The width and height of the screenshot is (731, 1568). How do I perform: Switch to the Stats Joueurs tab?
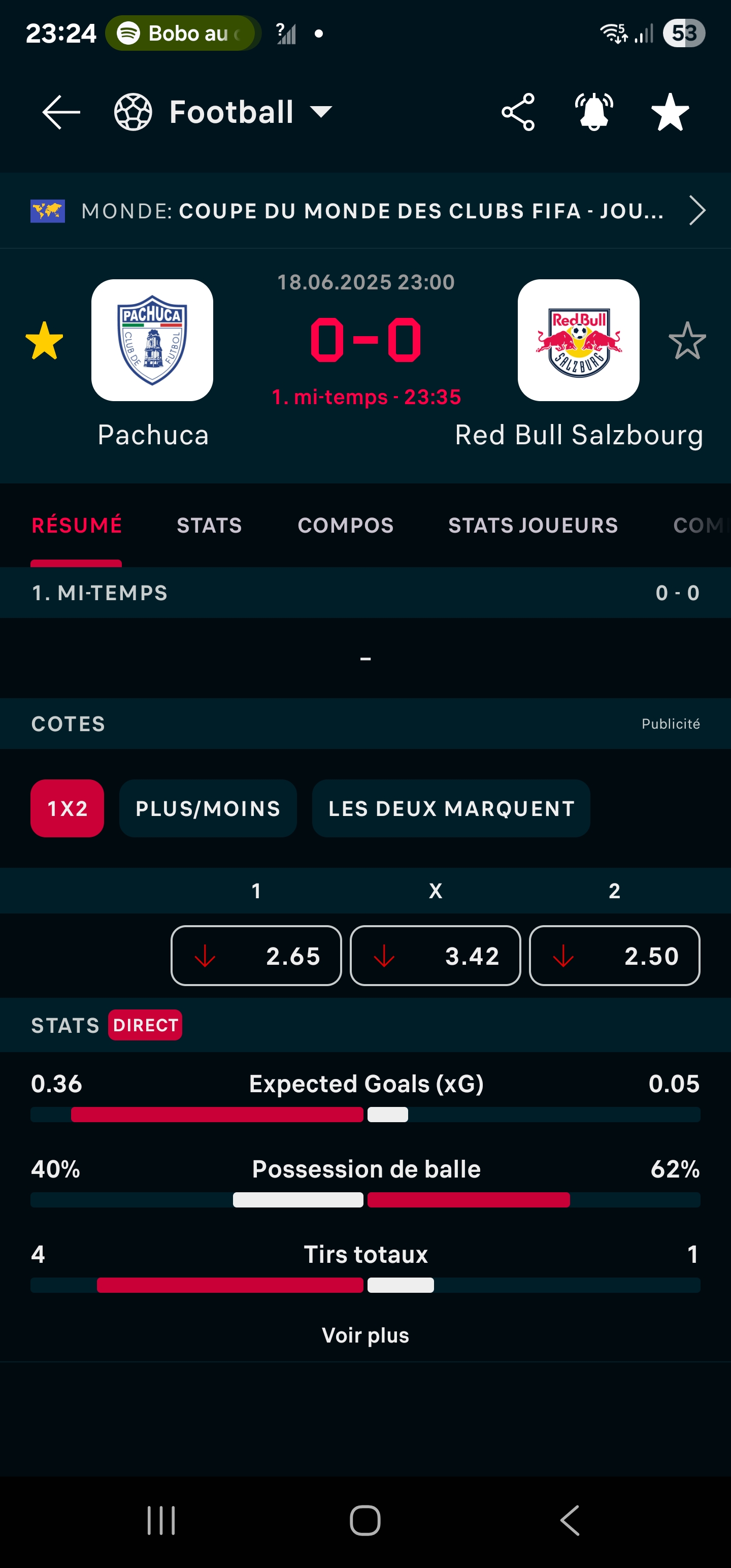tap(533, 526)
